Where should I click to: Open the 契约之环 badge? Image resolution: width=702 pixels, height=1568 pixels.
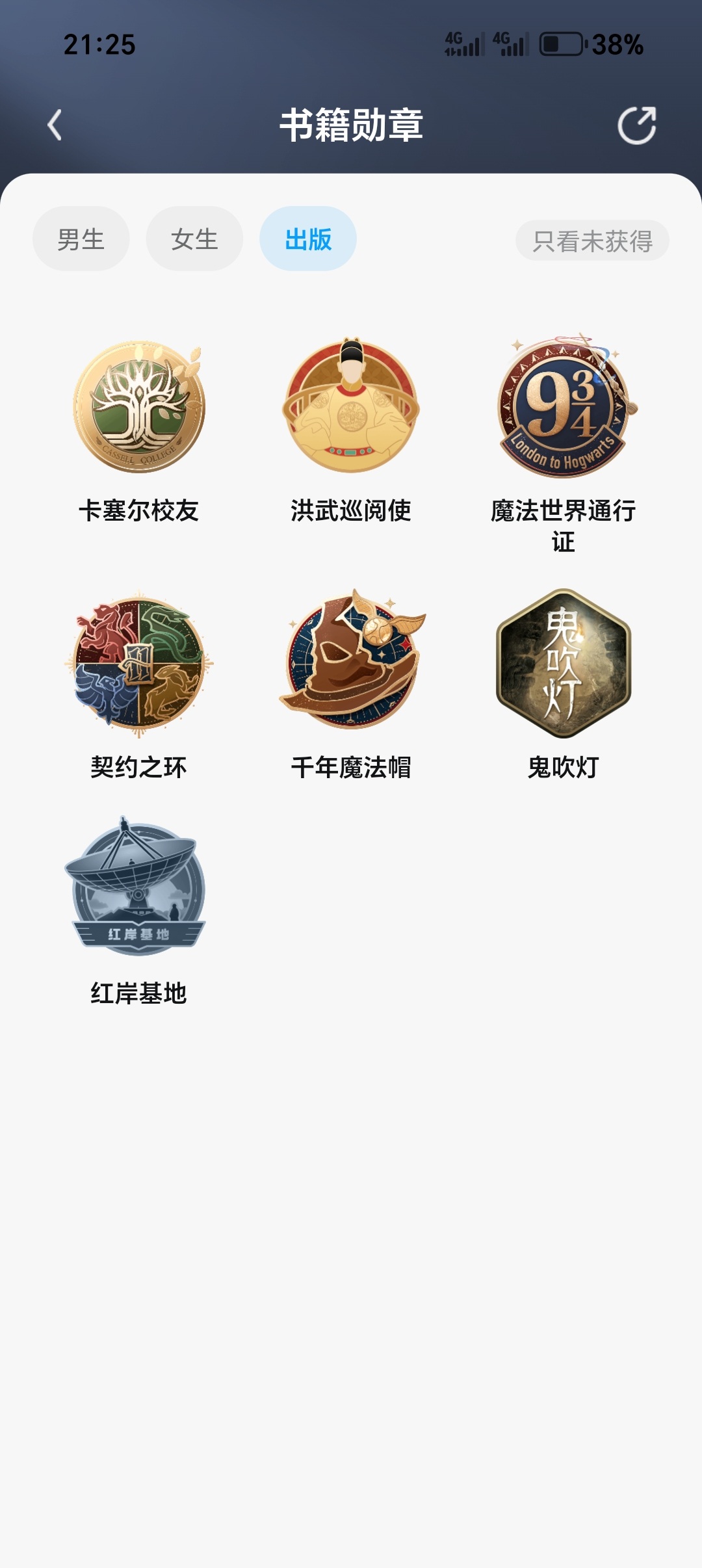click(139, 685)
